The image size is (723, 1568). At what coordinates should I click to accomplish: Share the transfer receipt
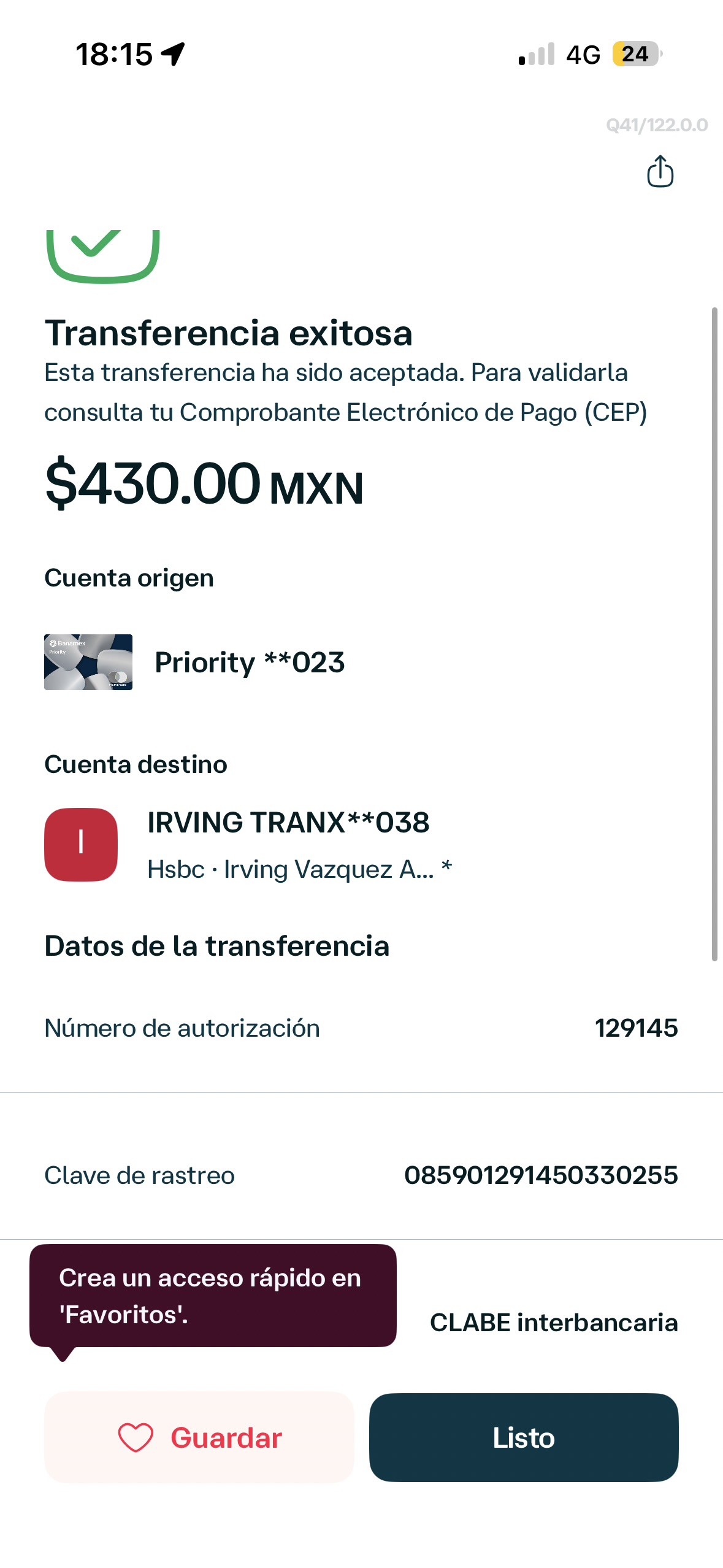(x=660, y=171)
